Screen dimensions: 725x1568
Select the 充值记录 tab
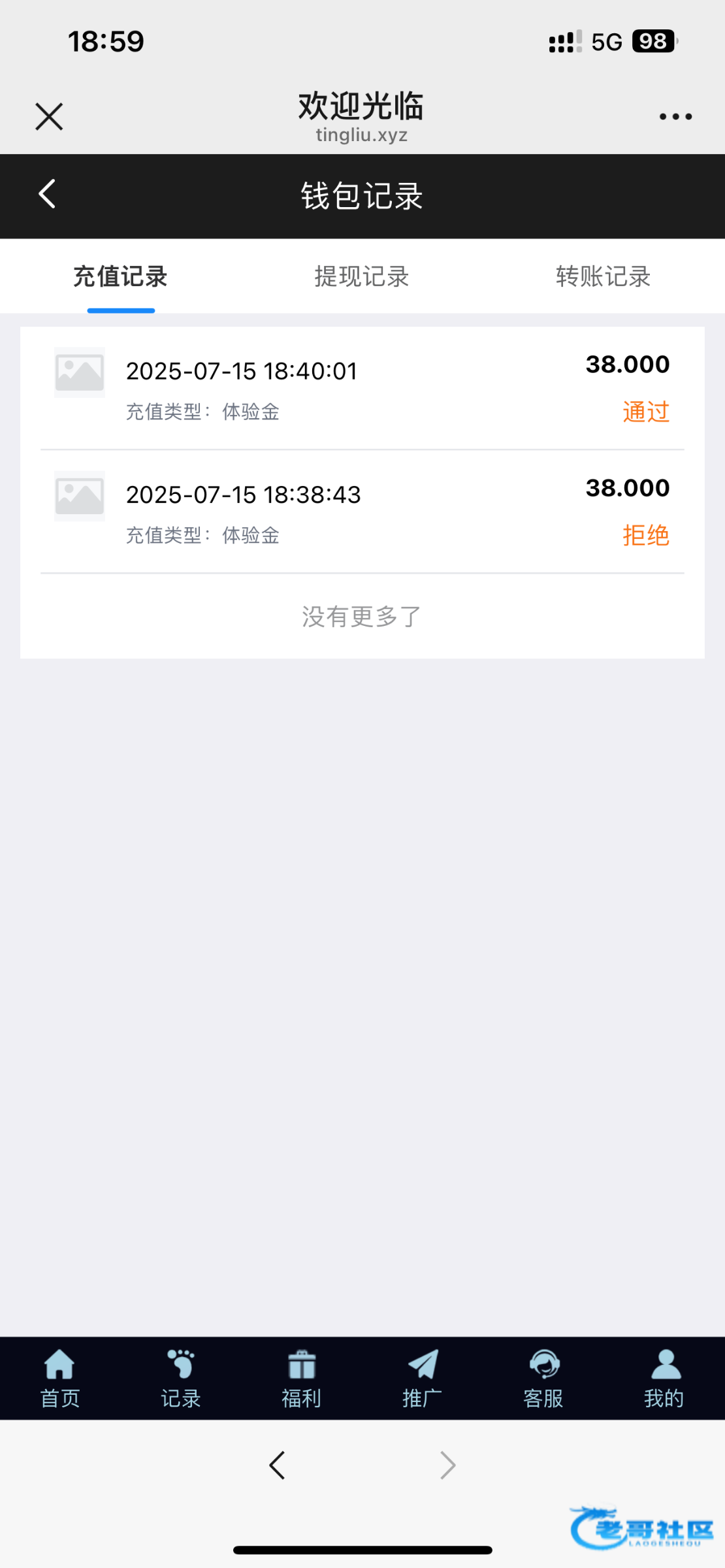point(121,276)
